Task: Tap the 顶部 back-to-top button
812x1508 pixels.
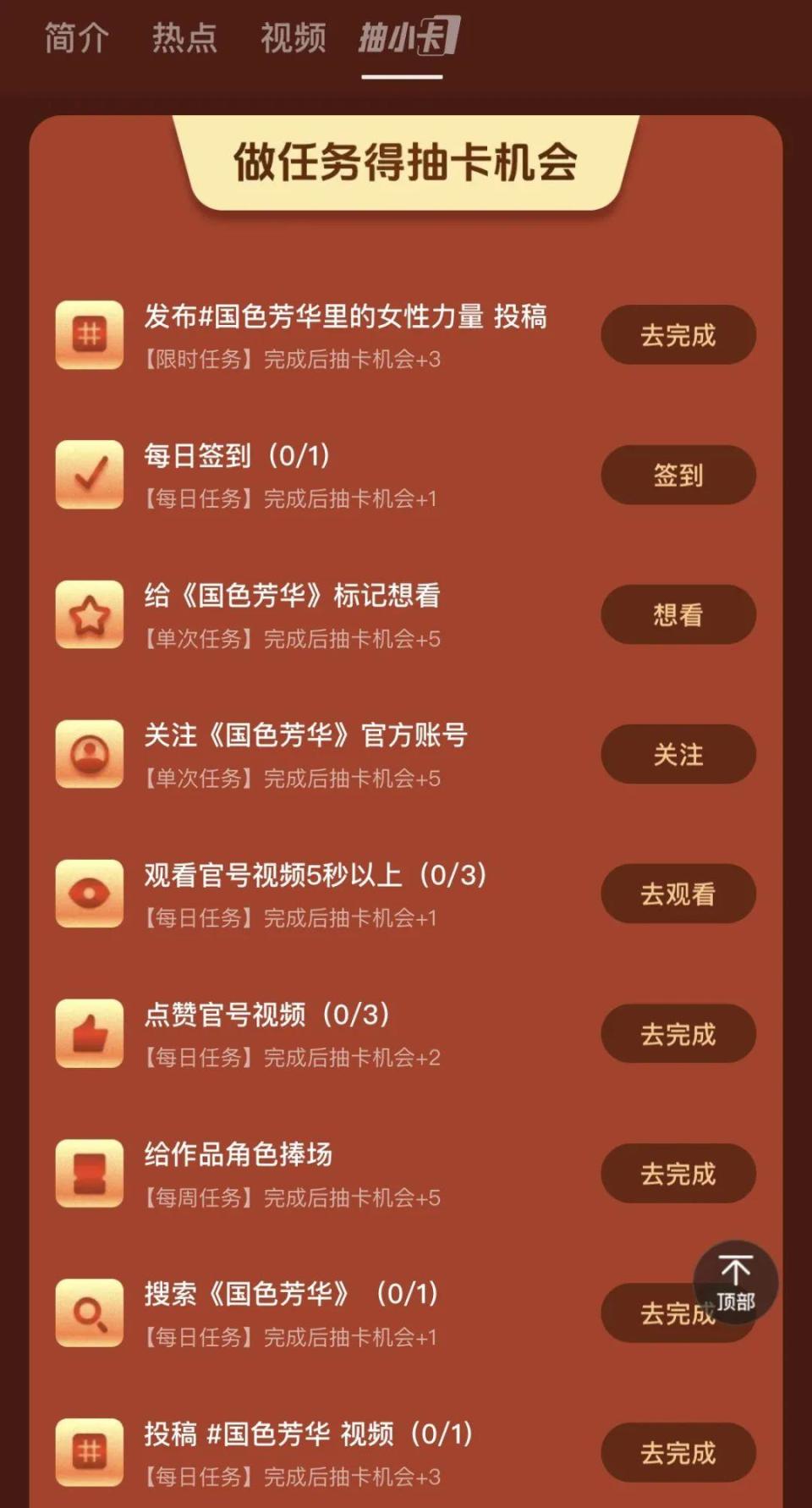Action: [735, 1282]
